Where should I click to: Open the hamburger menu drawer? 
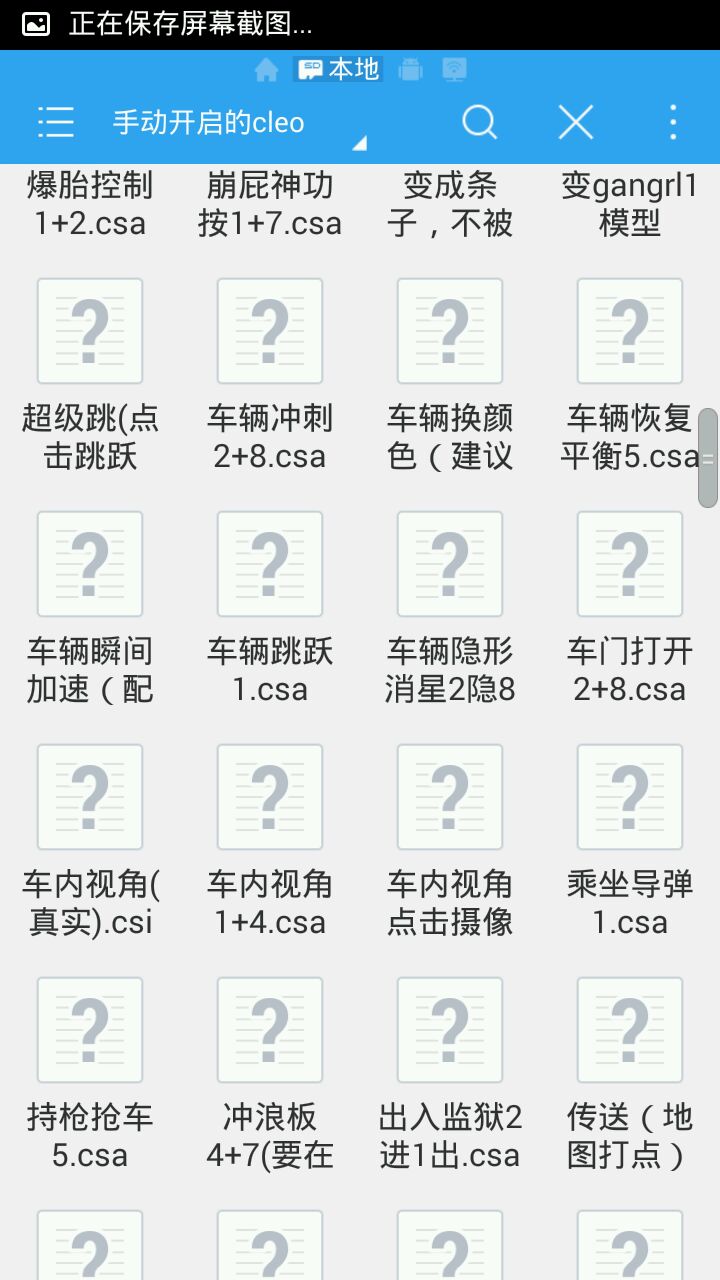coord(56,123)
